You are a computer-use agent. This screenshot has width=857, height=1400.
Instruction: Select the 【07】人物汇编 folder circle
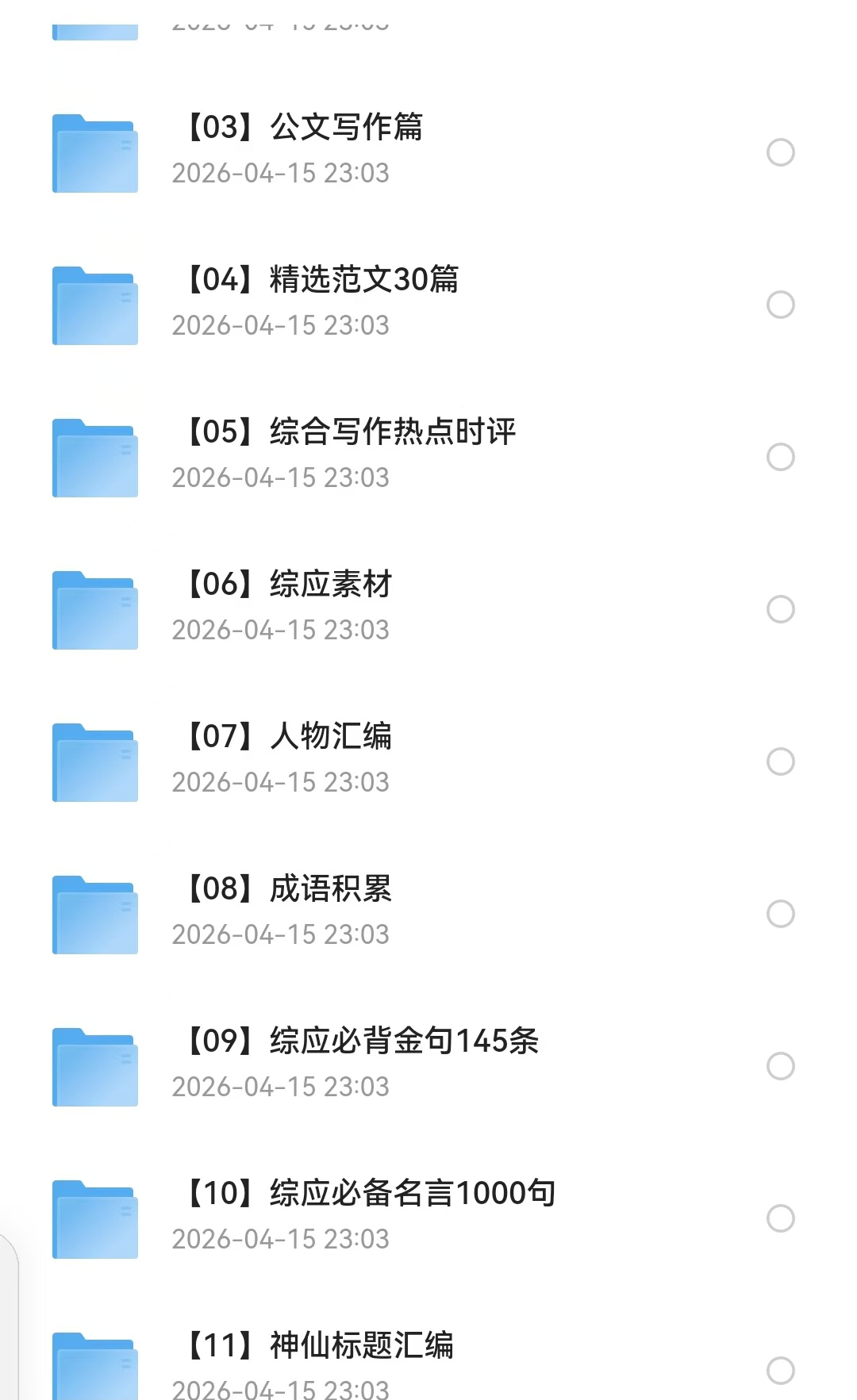781,761
